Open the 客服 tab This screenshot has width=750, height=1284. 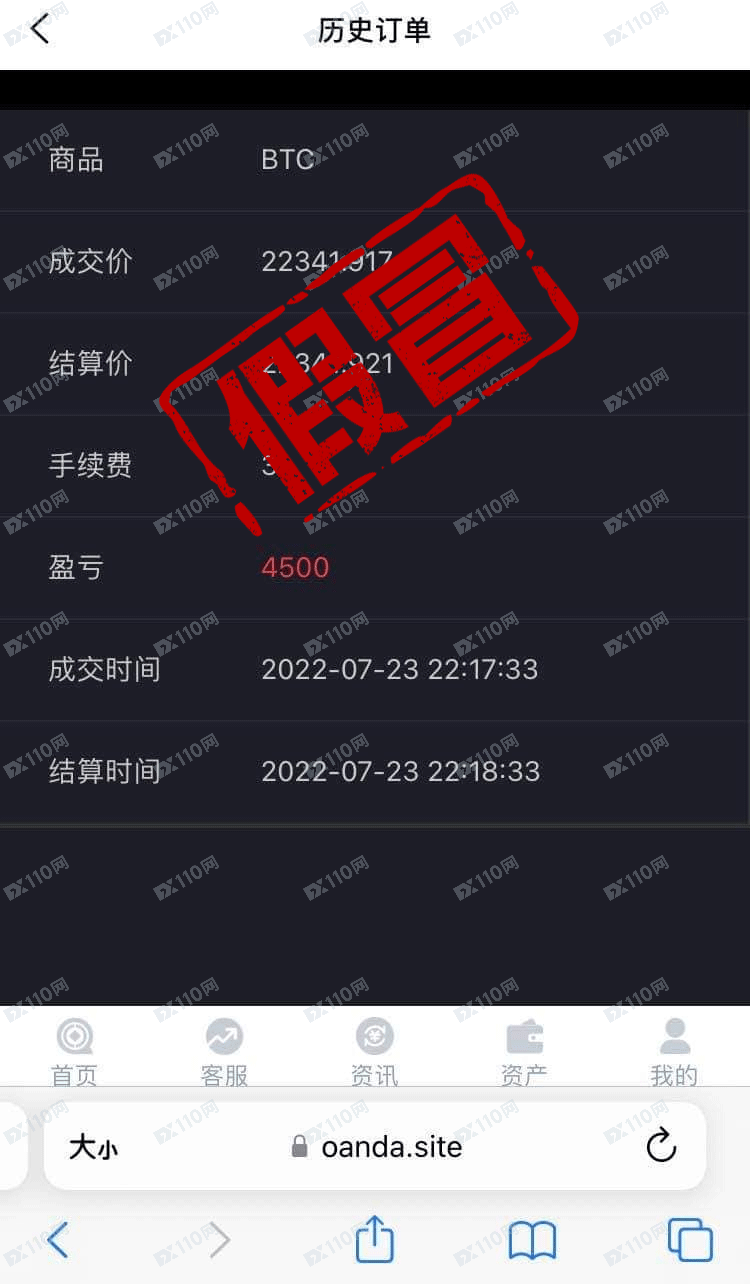(x=224, y=1050)
